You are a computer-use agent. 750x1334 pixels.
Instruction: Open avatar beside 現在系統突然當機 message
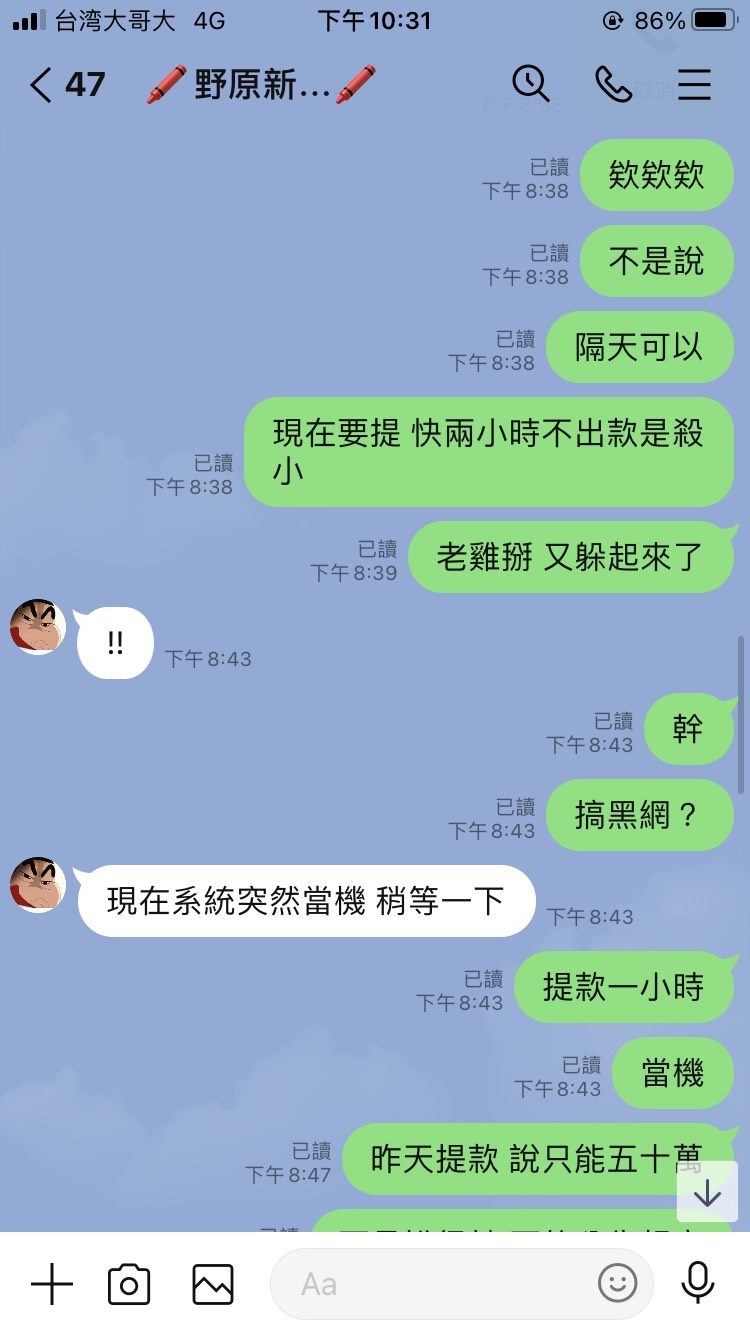click(x=38, y=885)
